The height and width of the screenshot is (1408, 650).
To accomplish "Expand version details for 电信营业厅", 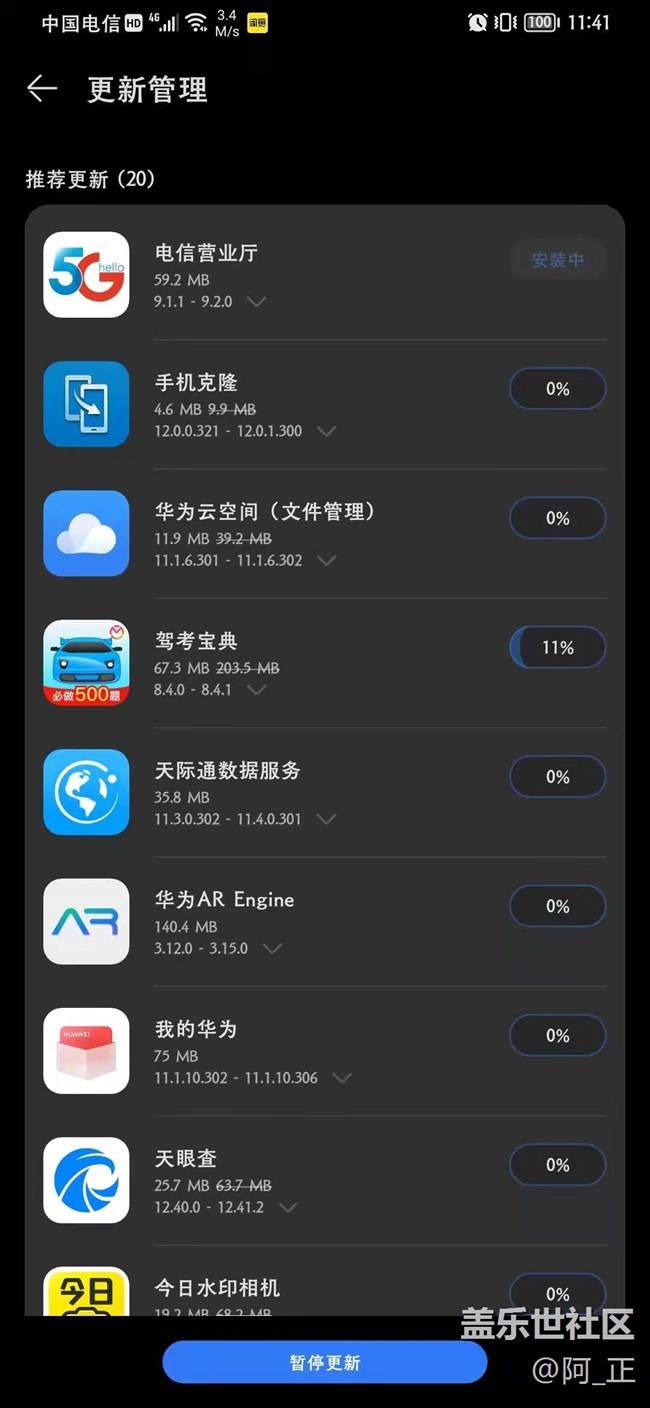I will pyautogui.click(x=257, y=302).
